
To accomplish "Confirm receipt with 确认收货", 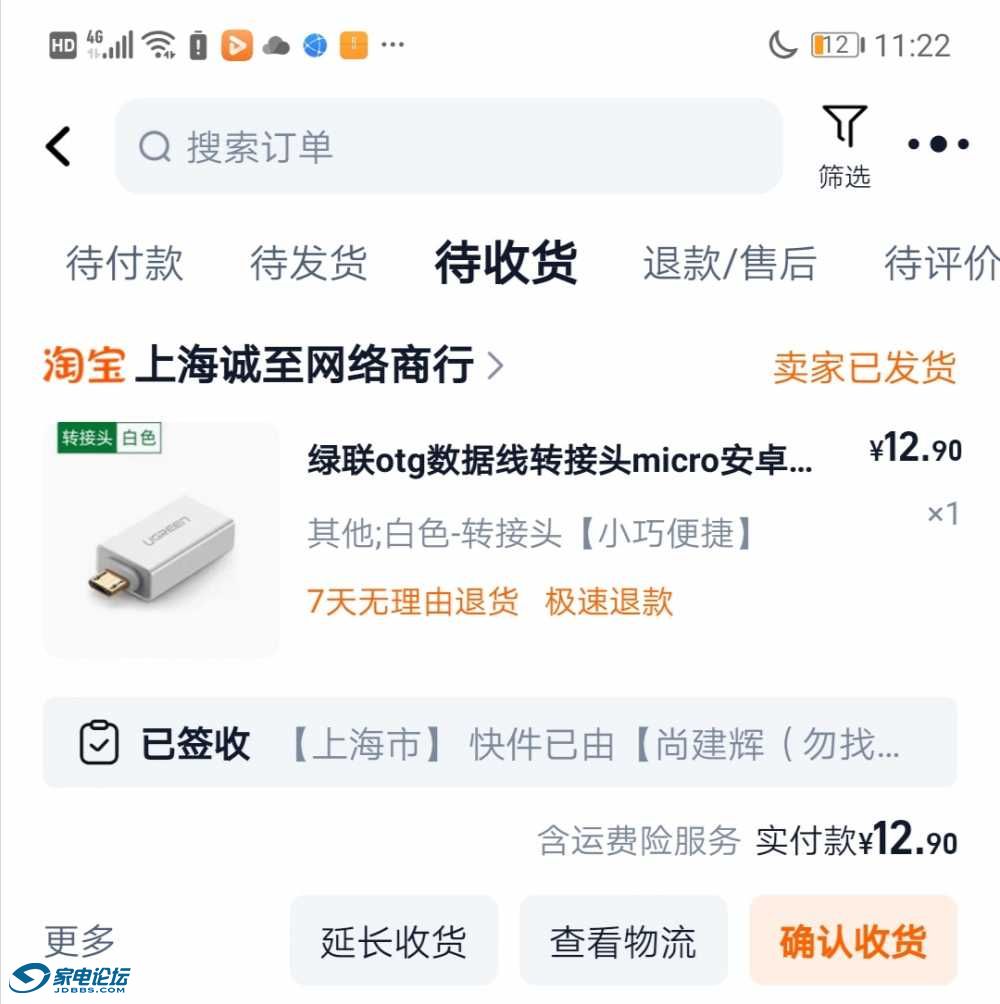I will 853,941.
